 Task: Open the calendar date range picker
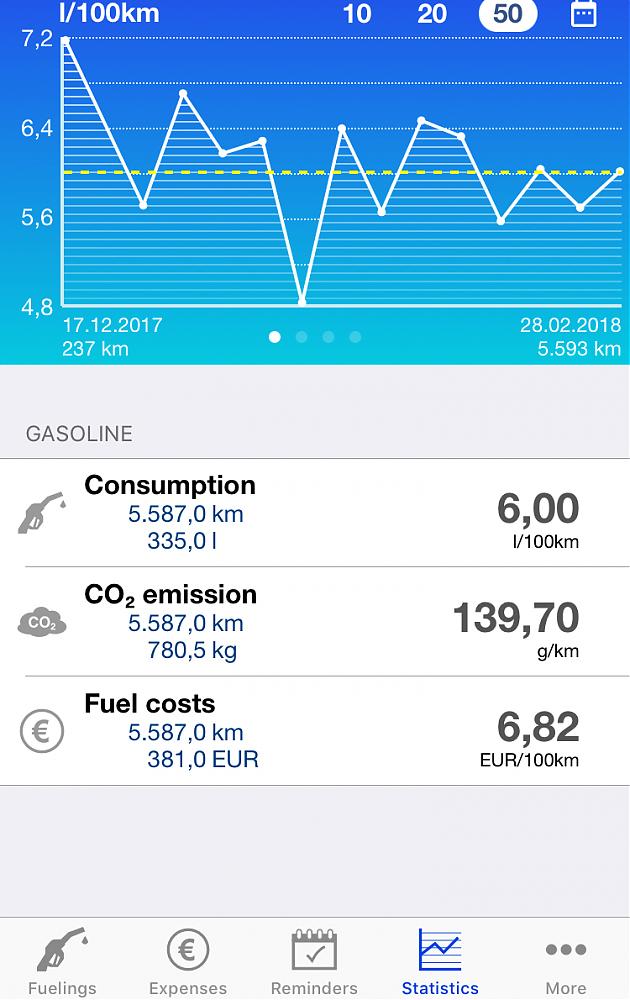583,14
